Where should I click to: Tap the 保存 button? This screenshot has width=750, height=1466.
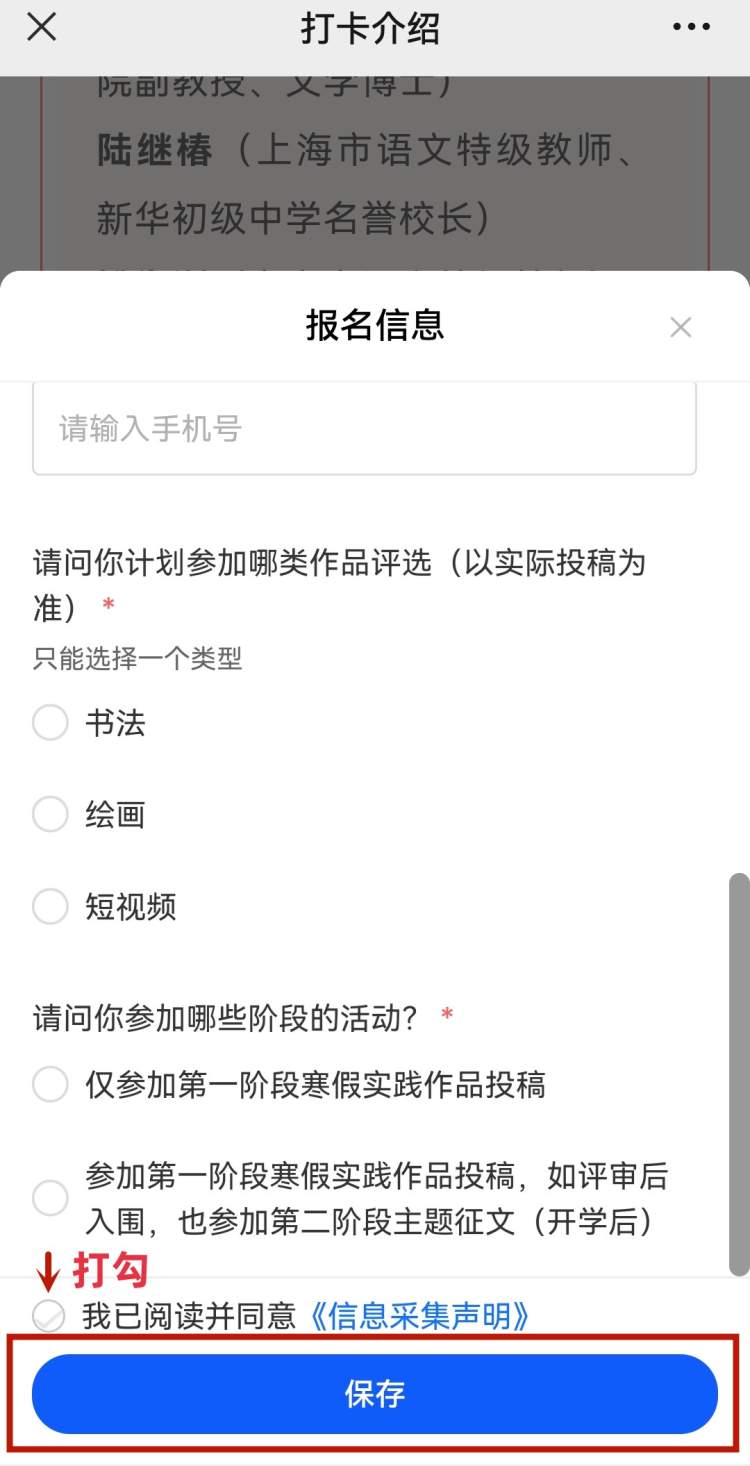pos(375,1394)
